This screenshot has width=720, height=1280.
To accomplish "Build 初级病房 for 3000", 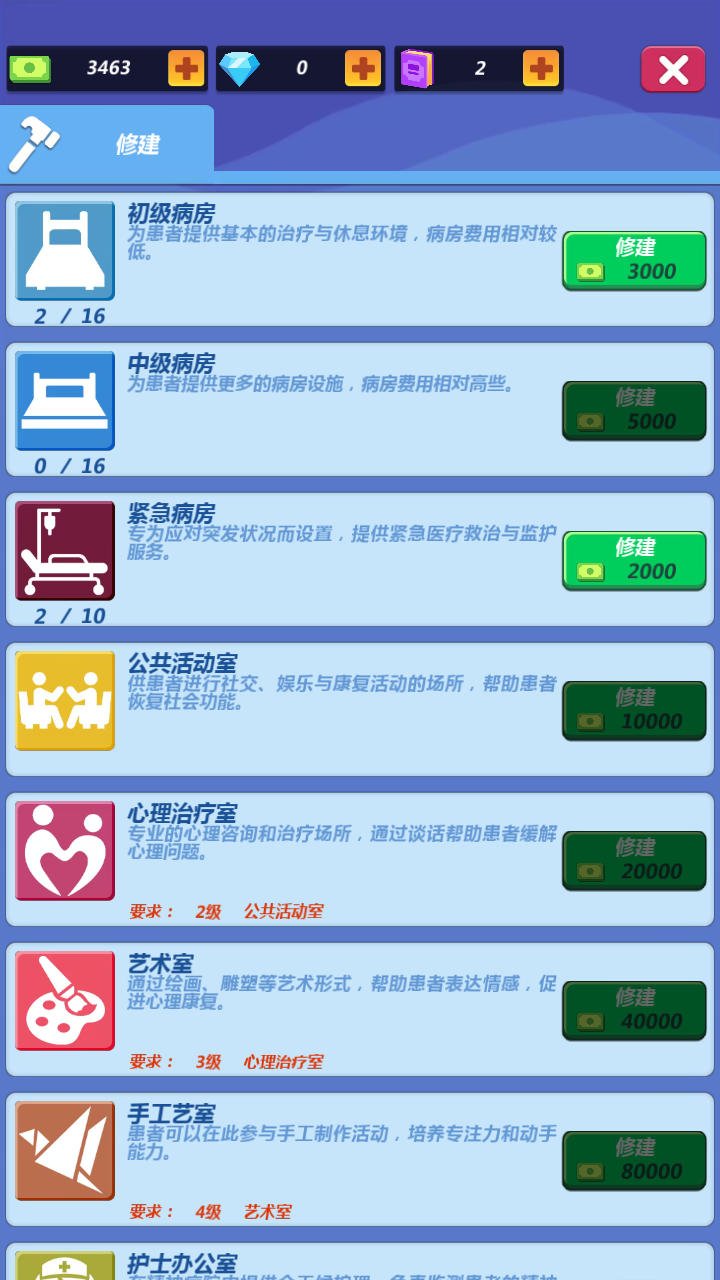I will coord(634,260).
